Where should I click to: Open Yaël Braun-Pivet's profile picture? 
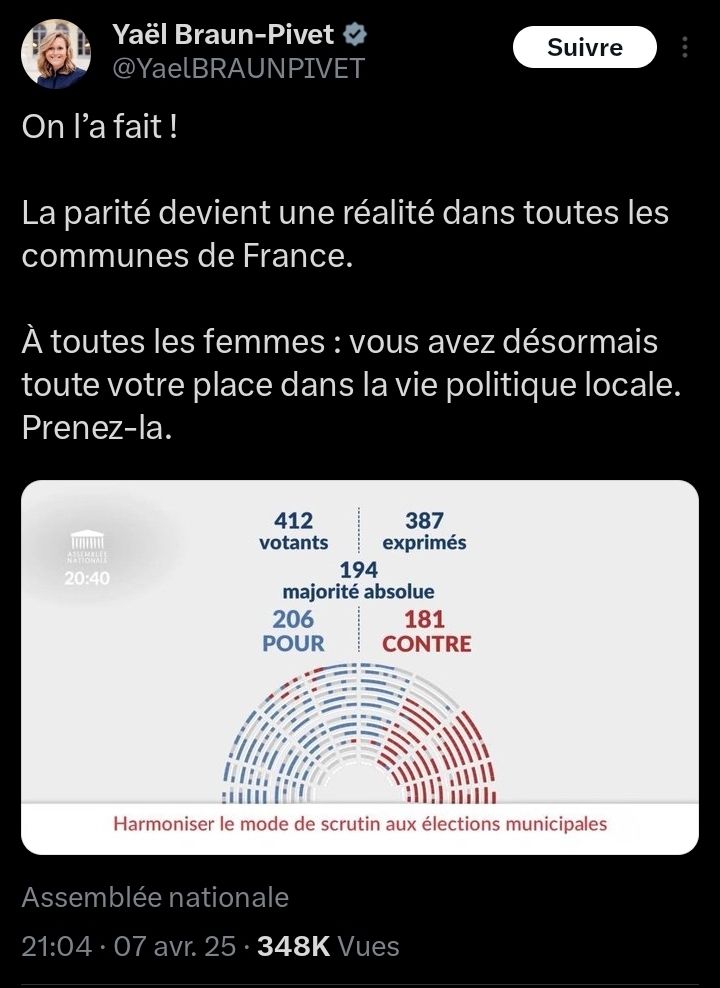pyautogui.click(x=57, y=54)
